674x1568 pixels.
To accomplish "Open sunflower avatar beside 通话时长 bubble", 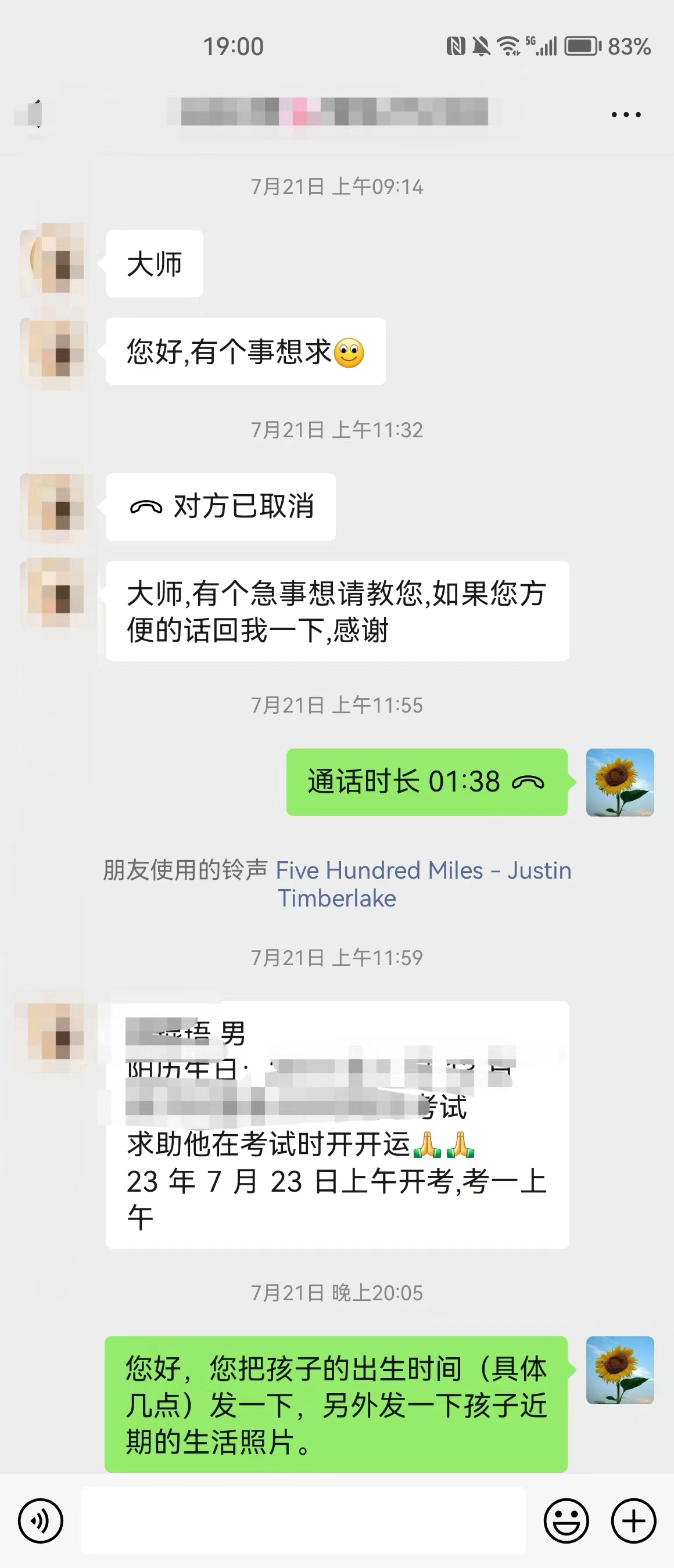I will point(620,782).
